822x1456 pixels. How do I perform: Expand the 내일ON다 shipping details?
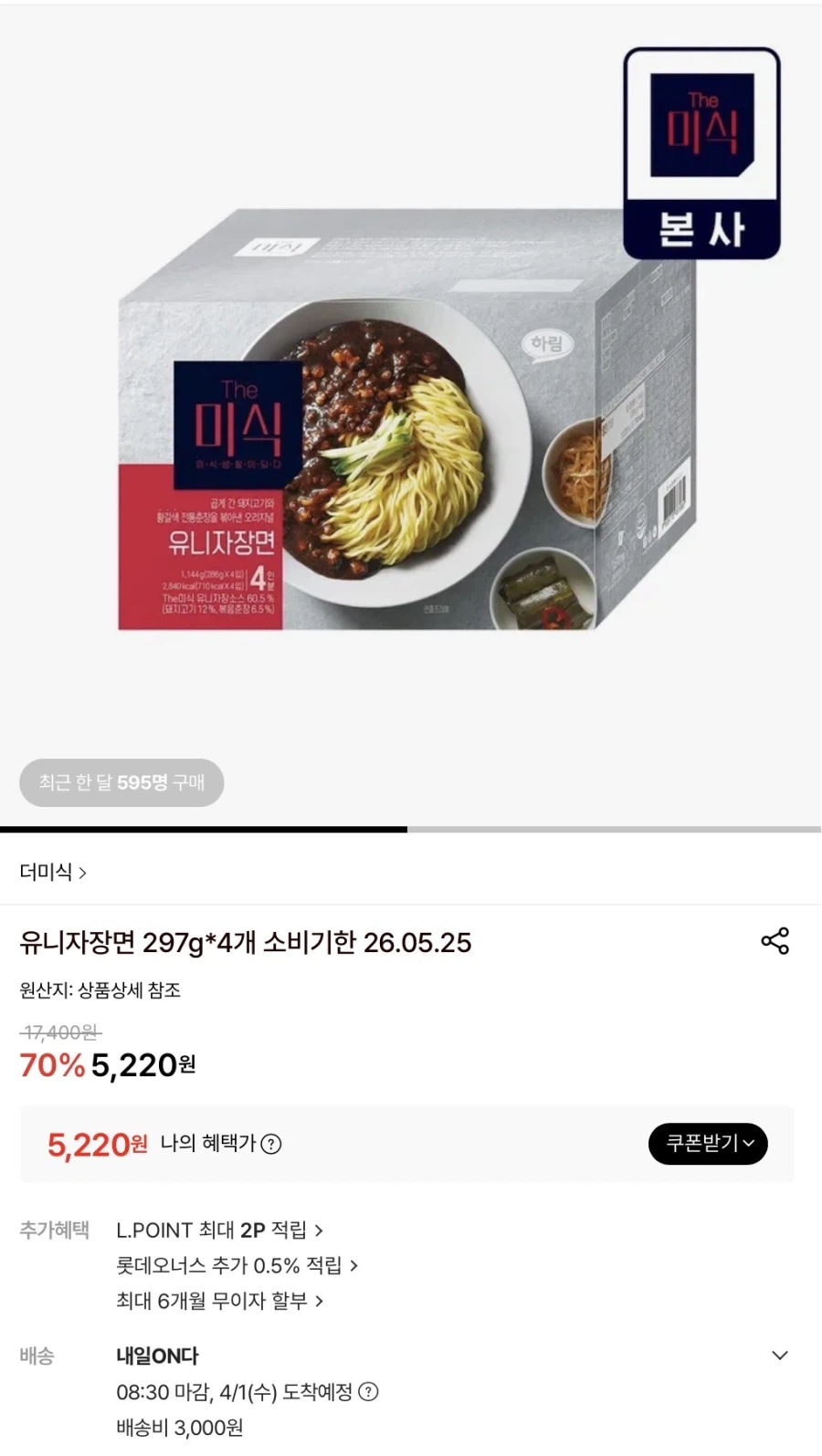point(159,1356)
